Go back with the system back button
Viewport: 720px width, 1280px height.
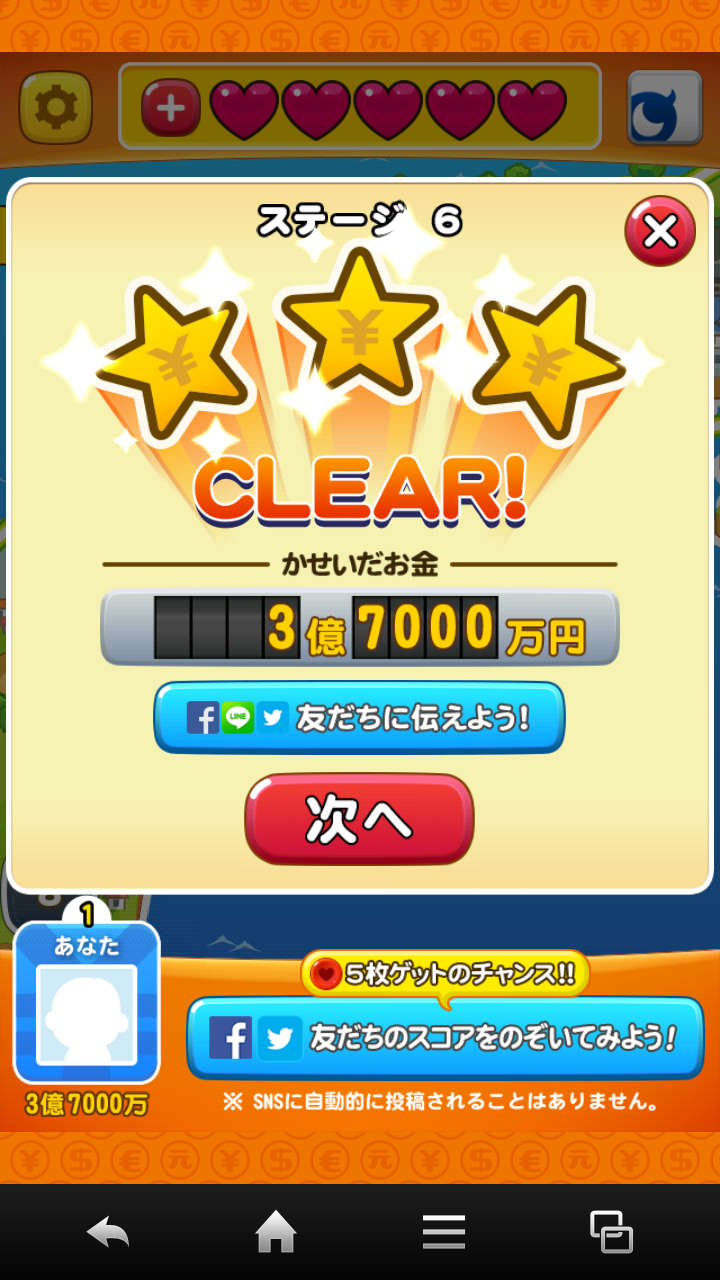tap(107, 1232)
